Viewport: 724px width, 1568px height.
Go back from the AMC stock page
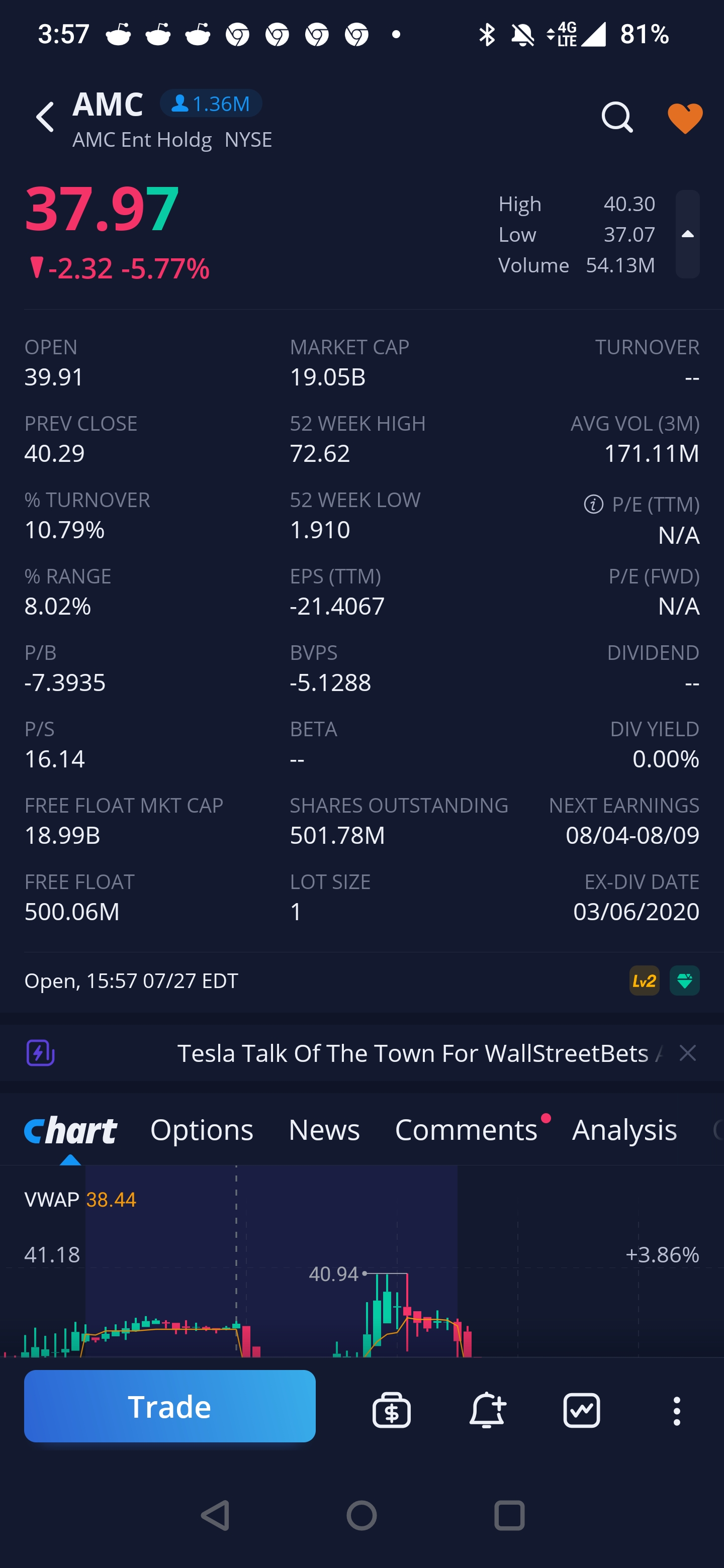point(45,117)
